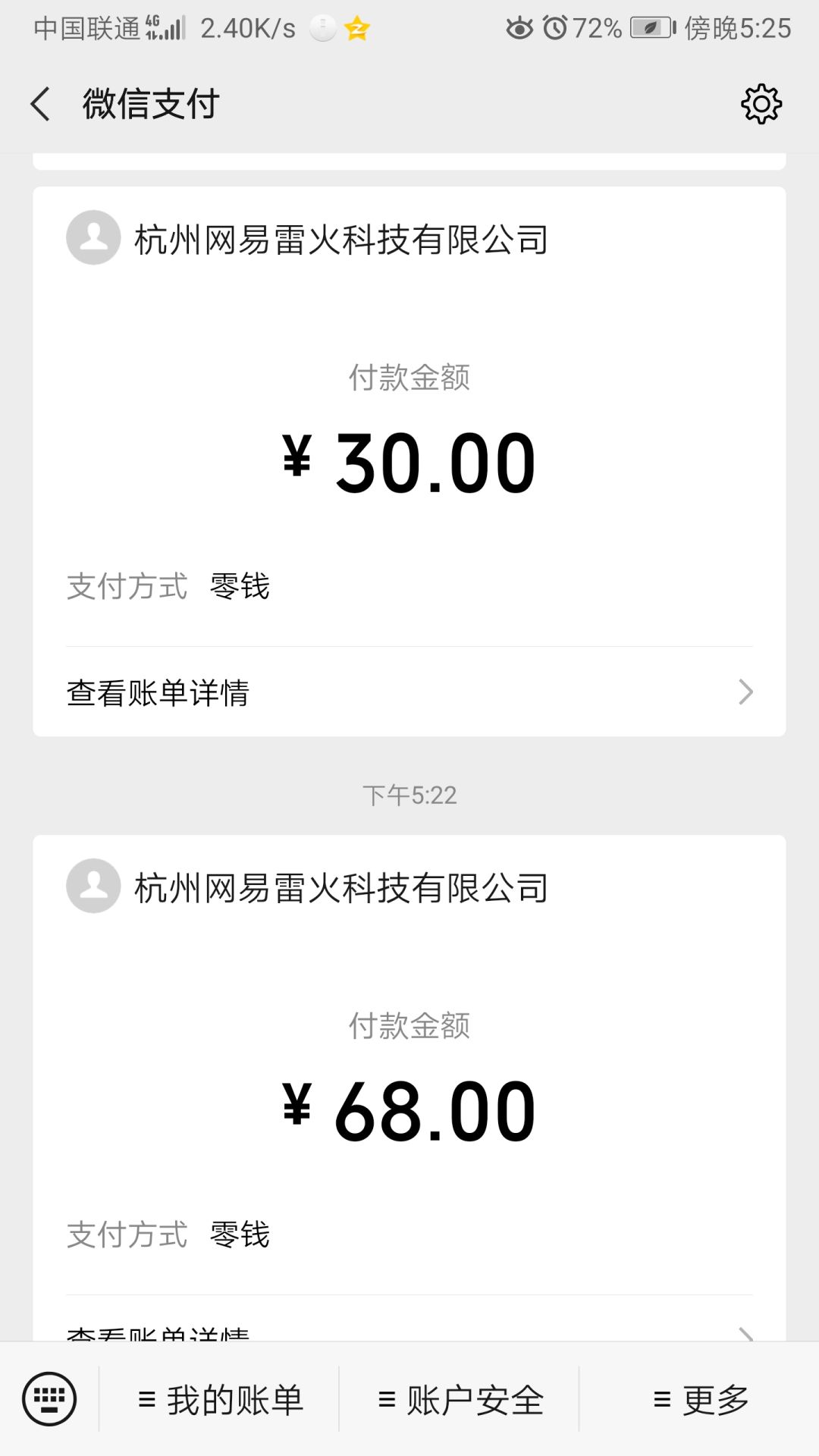
Task: Open the 我的账单 menu
Action: coord(220,1400)
